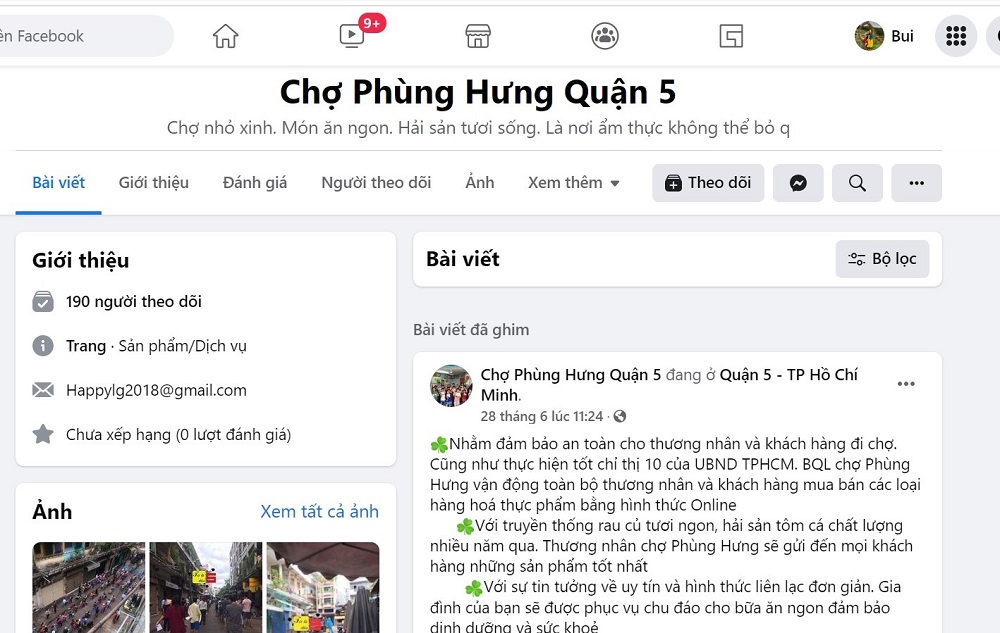Open the Watch video tab
This screenshot has width=1000, height=633.
click(352, 36)
